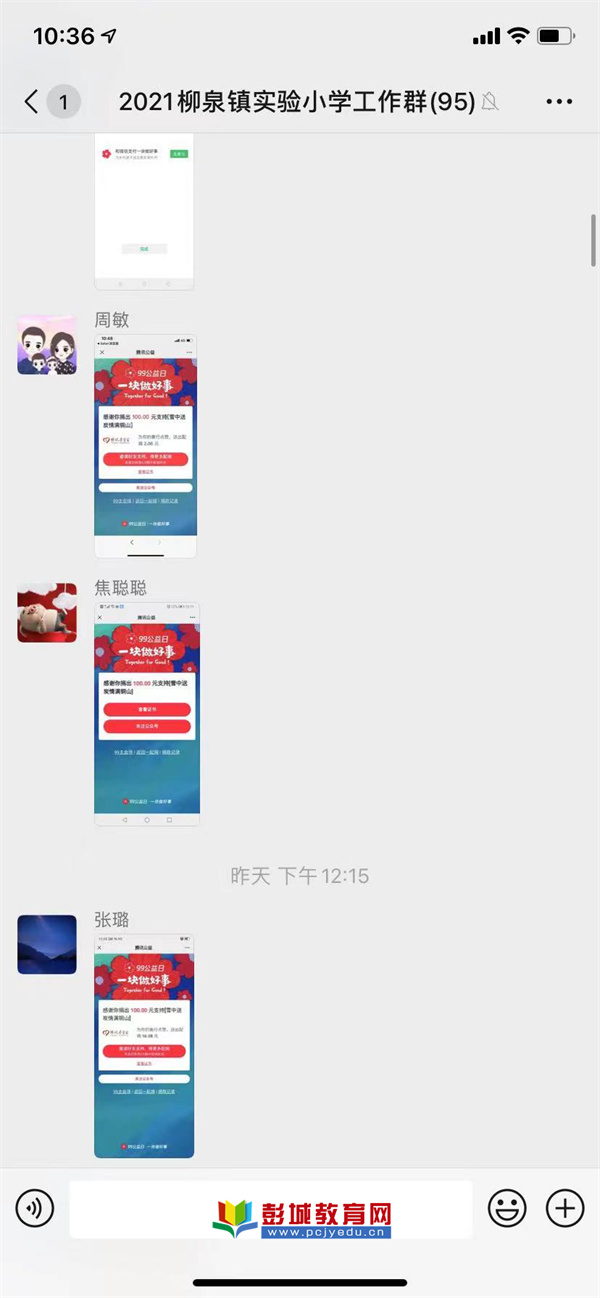Switch to voice message input

[x=35, y=1208]
